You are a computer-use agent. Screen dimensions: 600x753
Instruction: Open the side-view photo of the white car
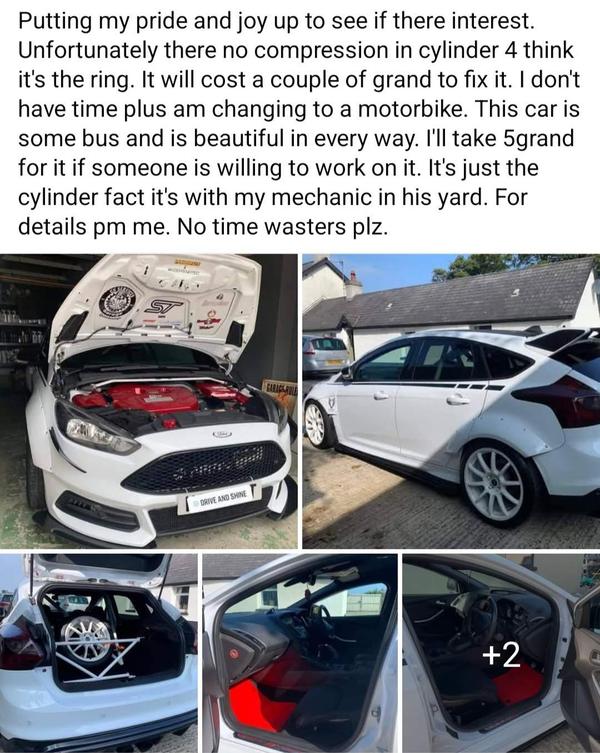point(451,400)
